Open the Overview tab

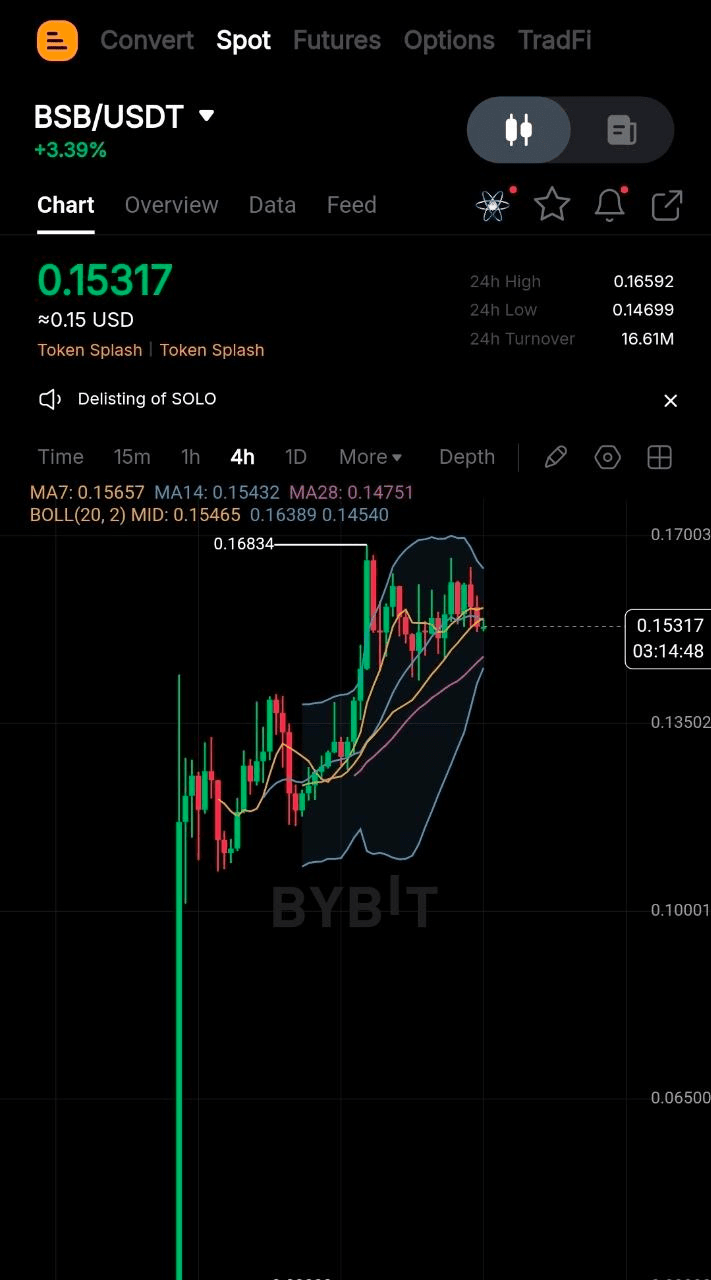point(171,205)
